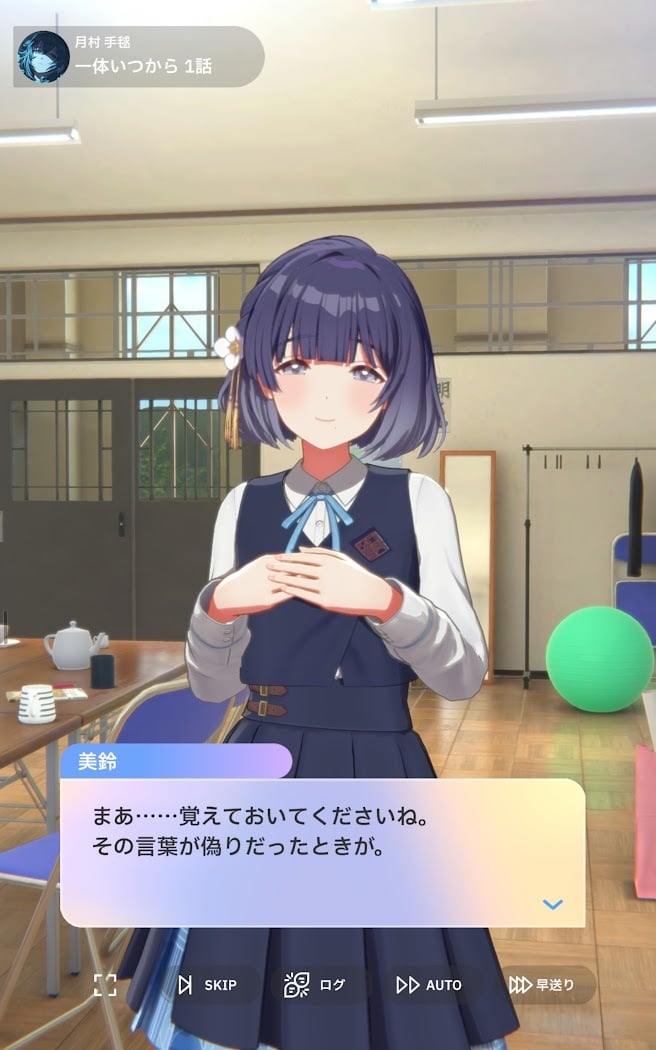The width and height of the screenshot is (656, 1050).
Task: Skip the story with the SKIP button
Action: [210, 984]
